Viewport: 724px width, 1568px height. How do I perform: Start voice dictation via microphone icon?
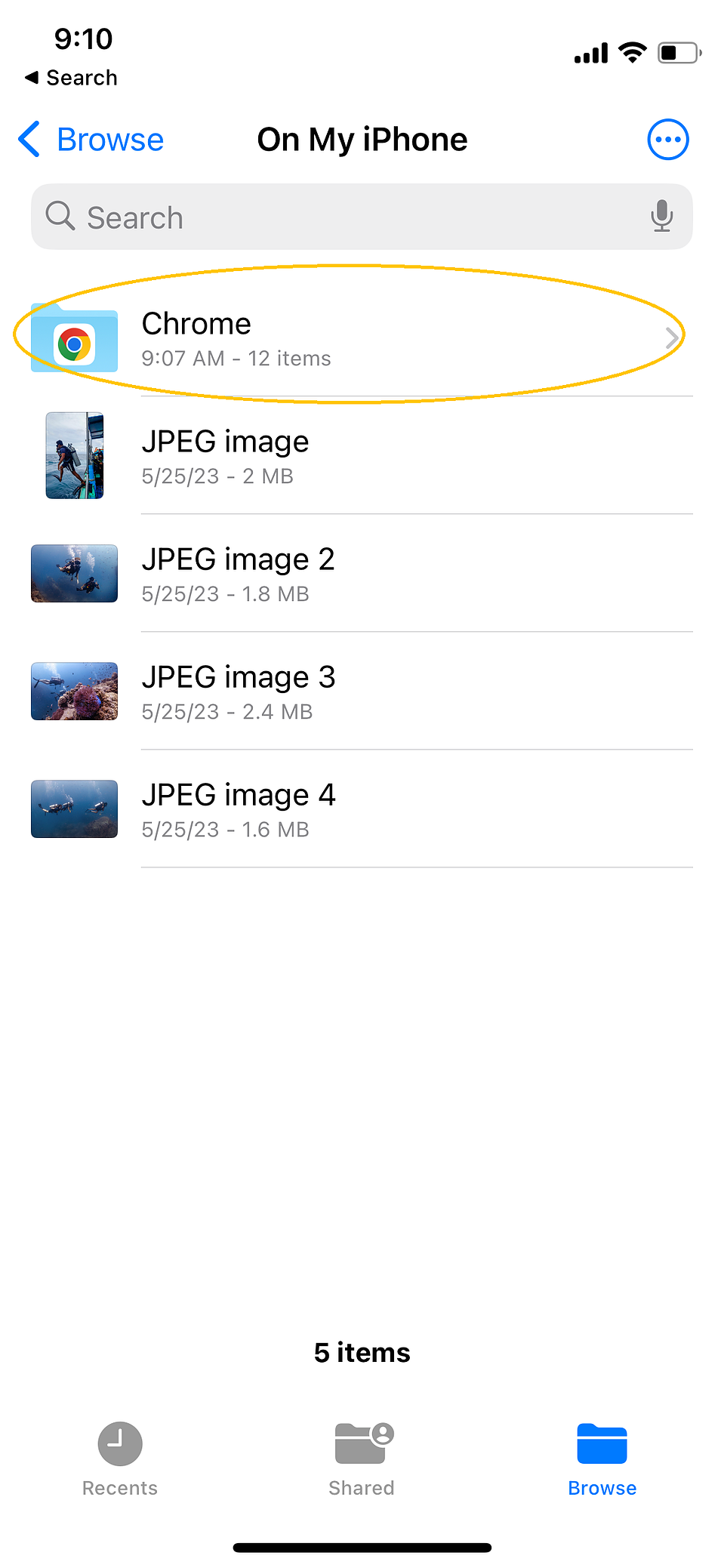661,217
